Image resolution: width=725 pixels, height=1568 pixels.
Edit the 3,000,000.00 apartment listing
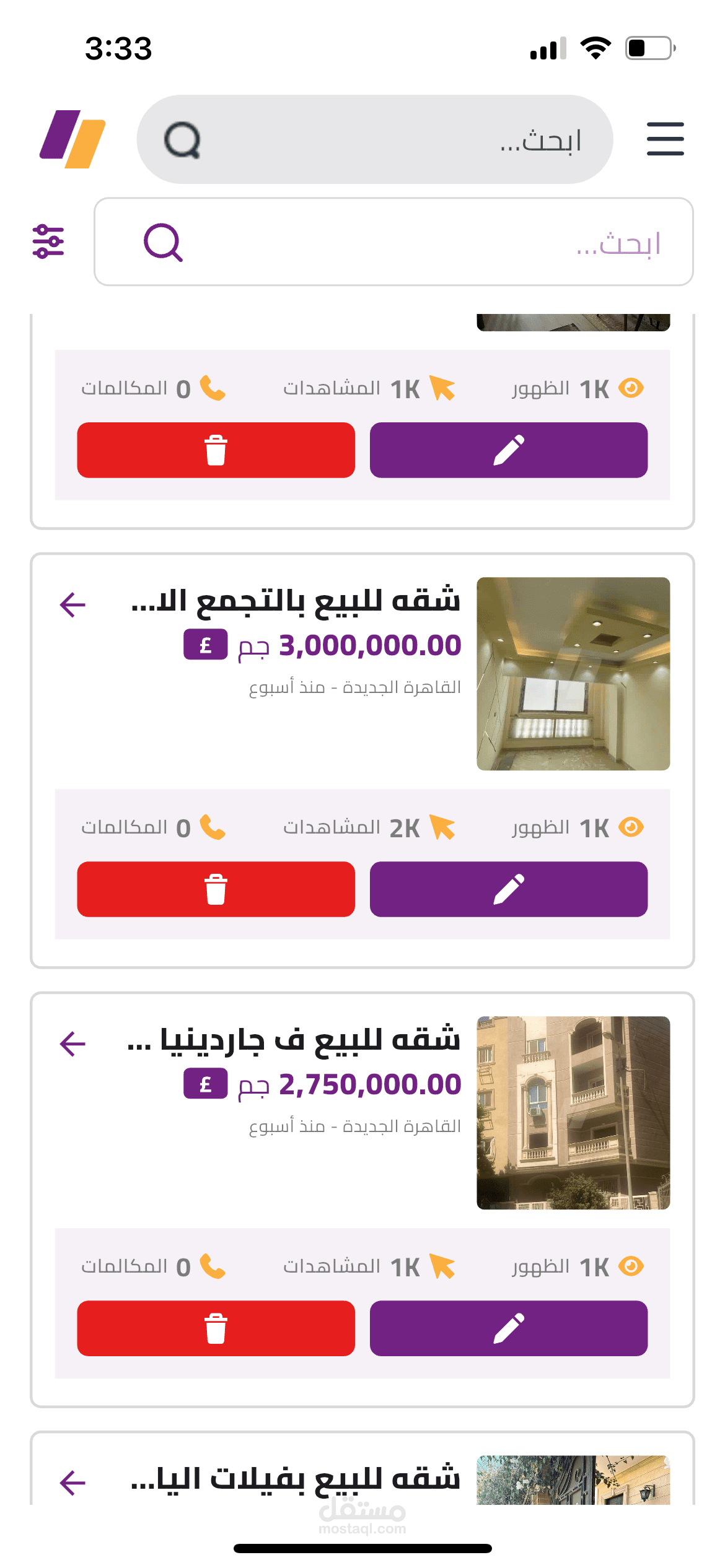pyautogui.click(x=508, y=889)
